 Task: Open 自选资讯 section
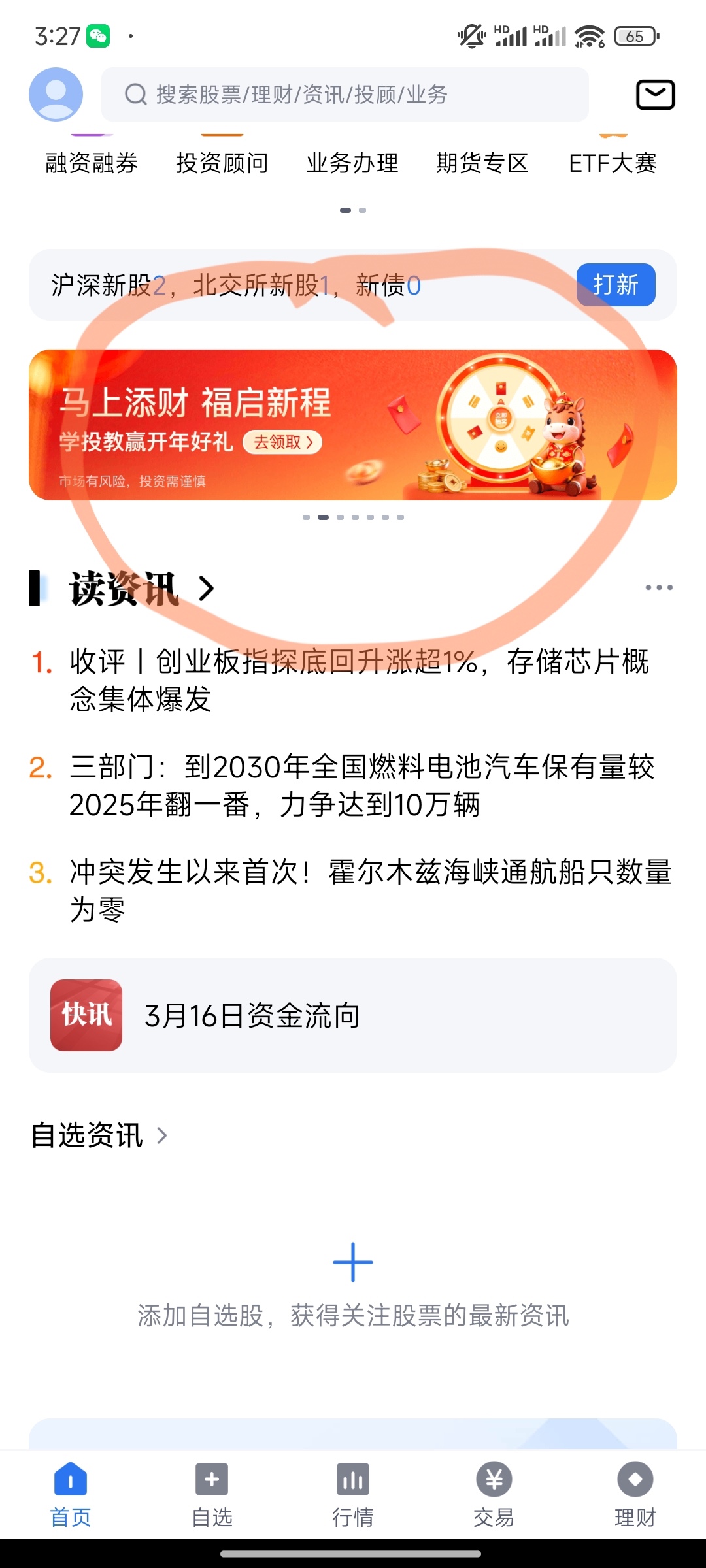point(99,1135)
